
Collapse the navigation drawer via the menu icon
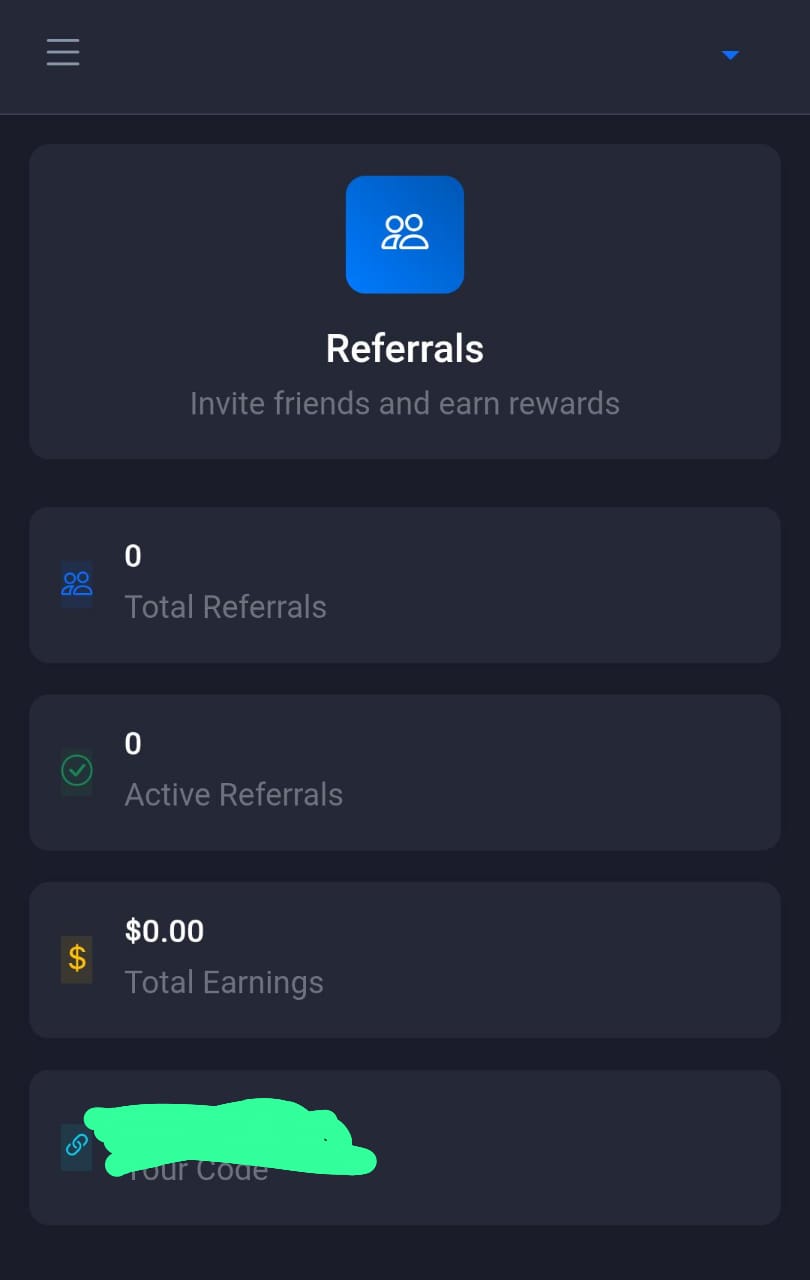tap(62, 51)
